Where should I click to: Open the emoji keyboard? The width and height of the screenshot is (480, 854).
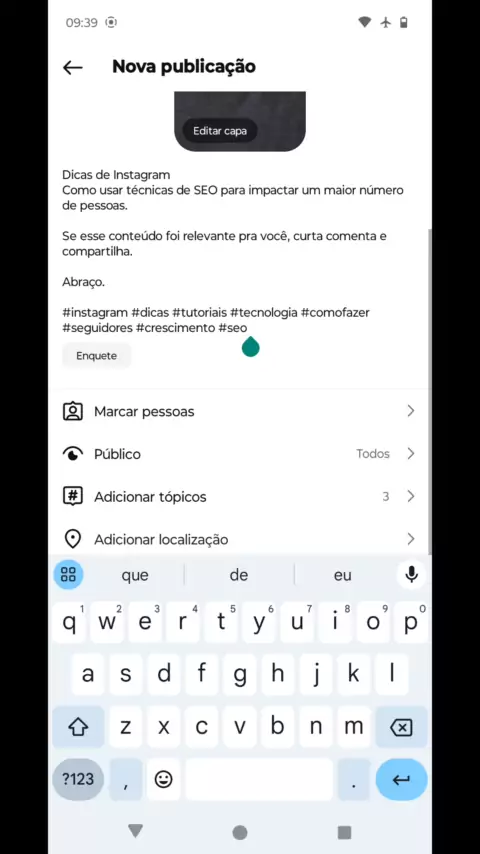click(x=163, y=779)
